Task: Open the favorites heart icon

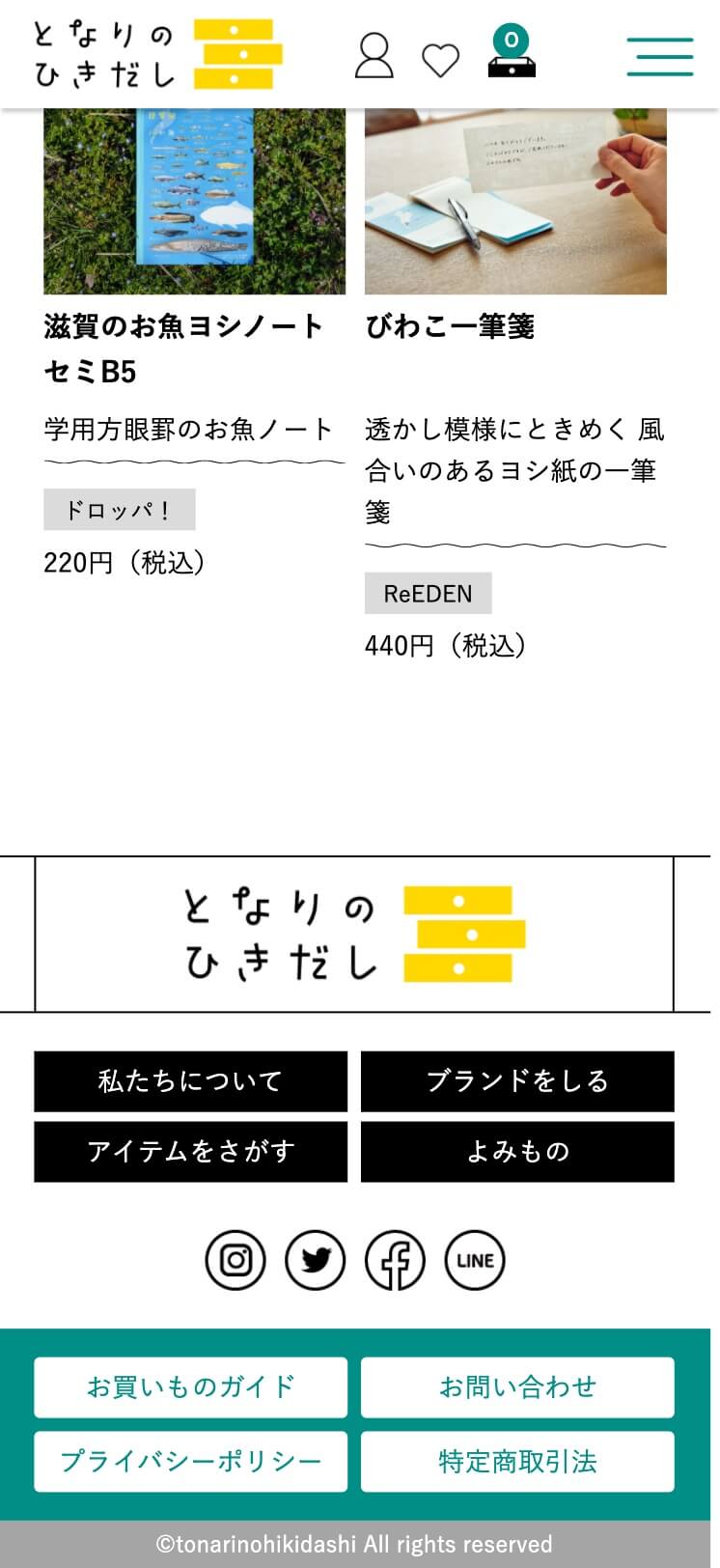Action: click(x=441, y=60)
